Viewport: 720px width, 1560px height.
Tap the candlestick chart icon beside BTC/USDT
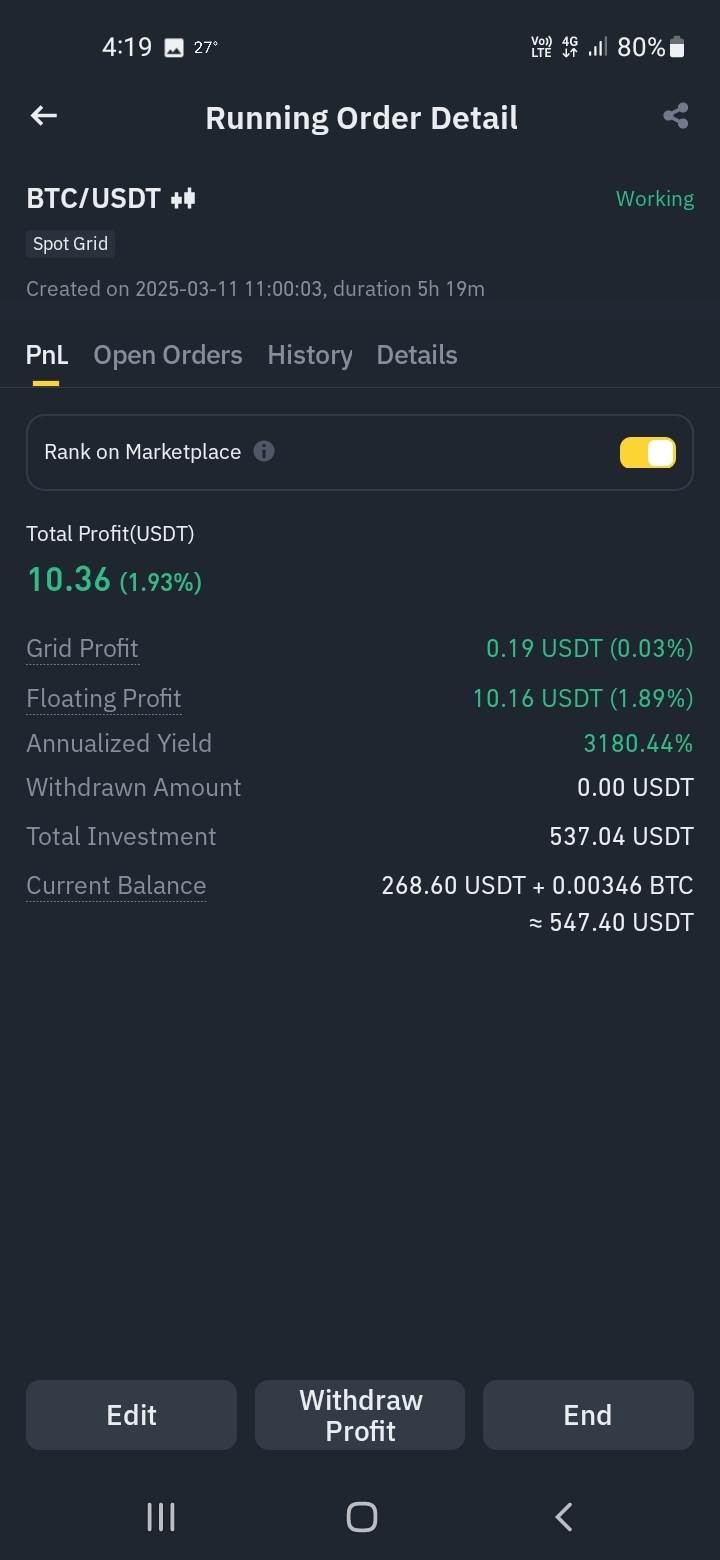182,198
